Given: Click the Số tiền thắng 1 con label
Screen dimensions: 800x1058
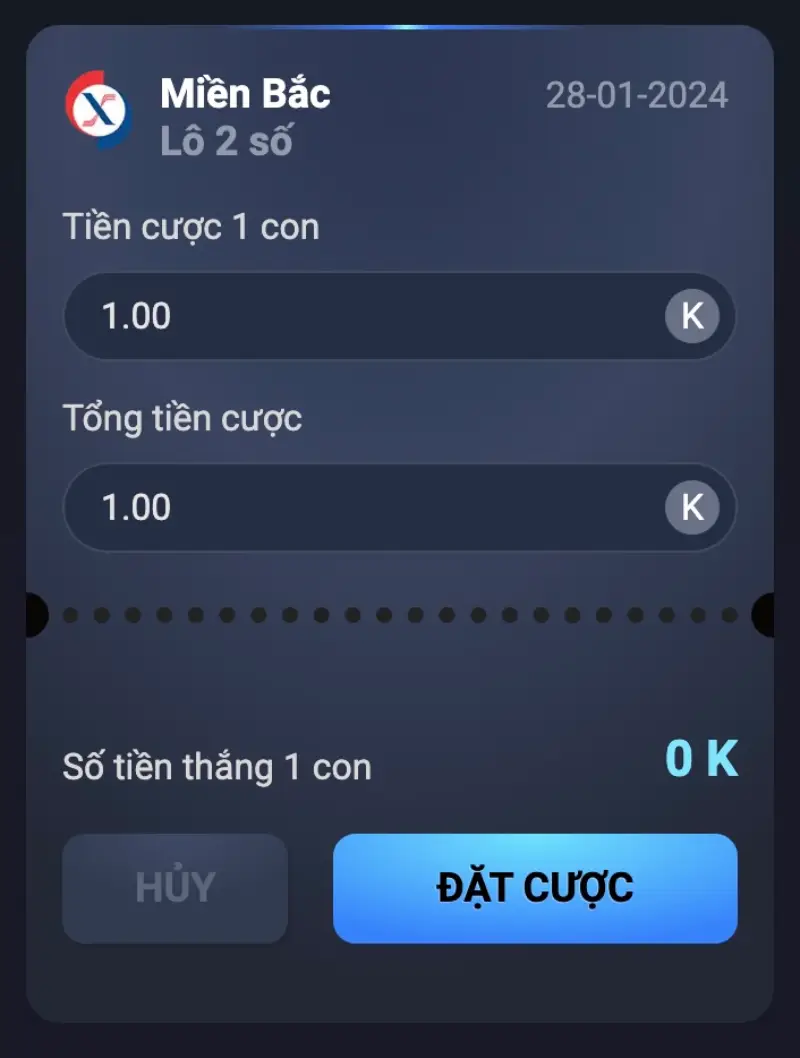Looking at the screenshot, I should pyautogui.click(x=217, y=766).
